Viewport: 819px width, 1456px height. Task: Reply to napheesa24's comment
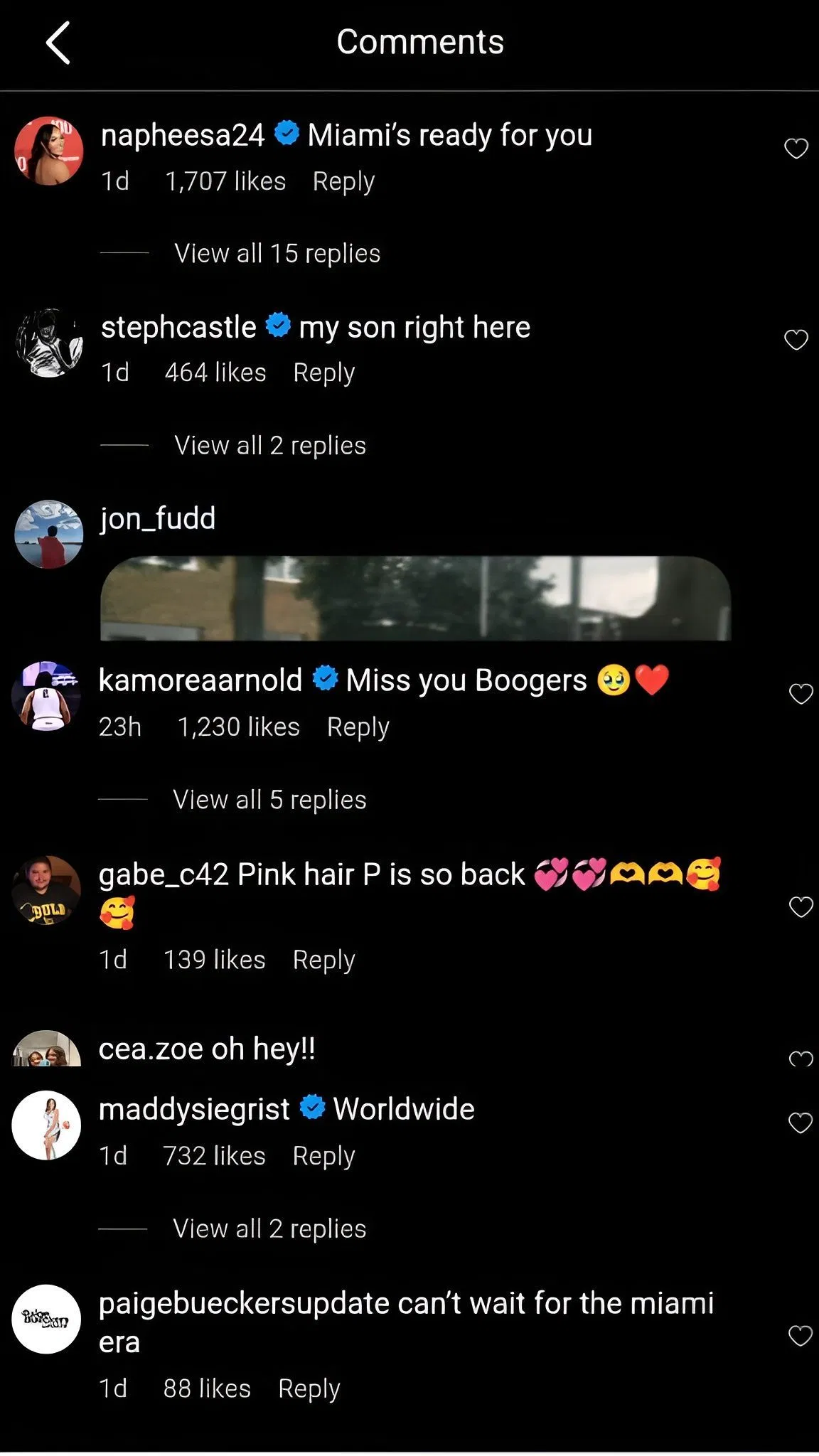point(343,182)
